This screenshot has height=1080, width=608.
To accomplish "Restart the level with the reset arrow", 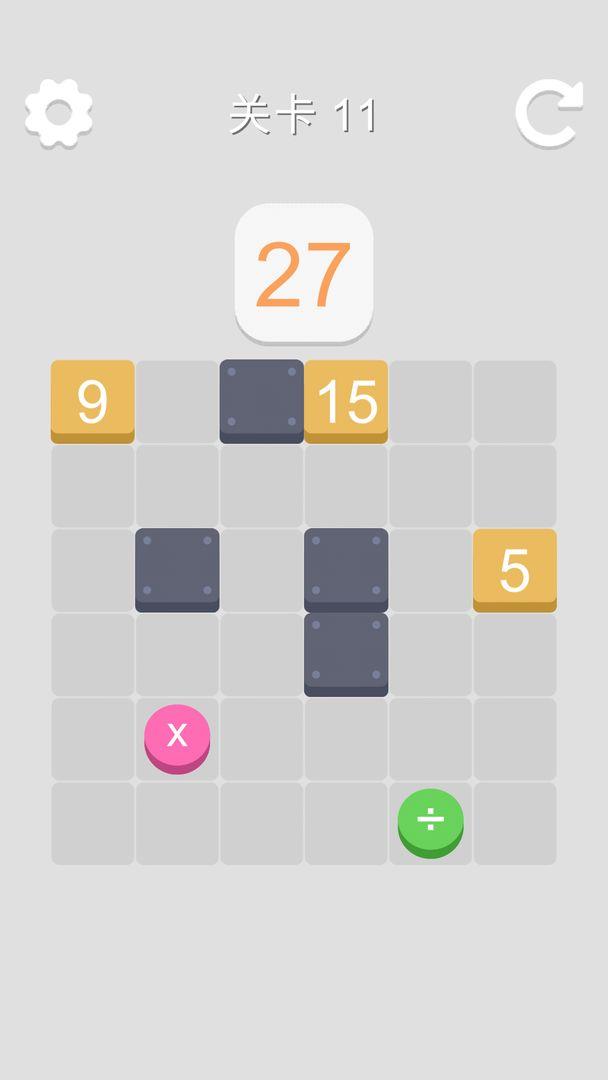I will (x=548, y=113).
